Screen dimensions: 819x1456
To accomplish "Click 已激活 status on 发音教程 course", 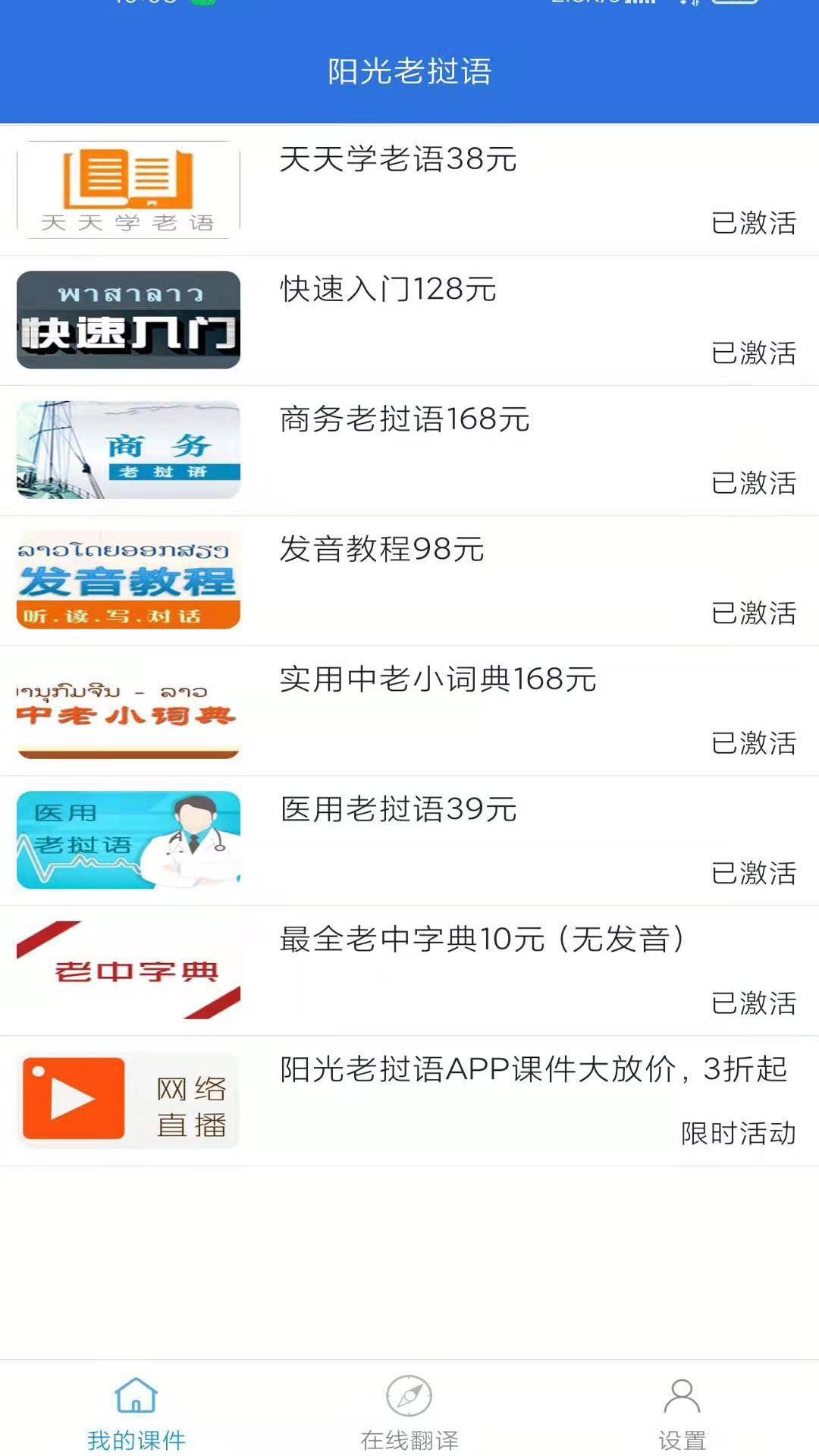I will 755,610.
